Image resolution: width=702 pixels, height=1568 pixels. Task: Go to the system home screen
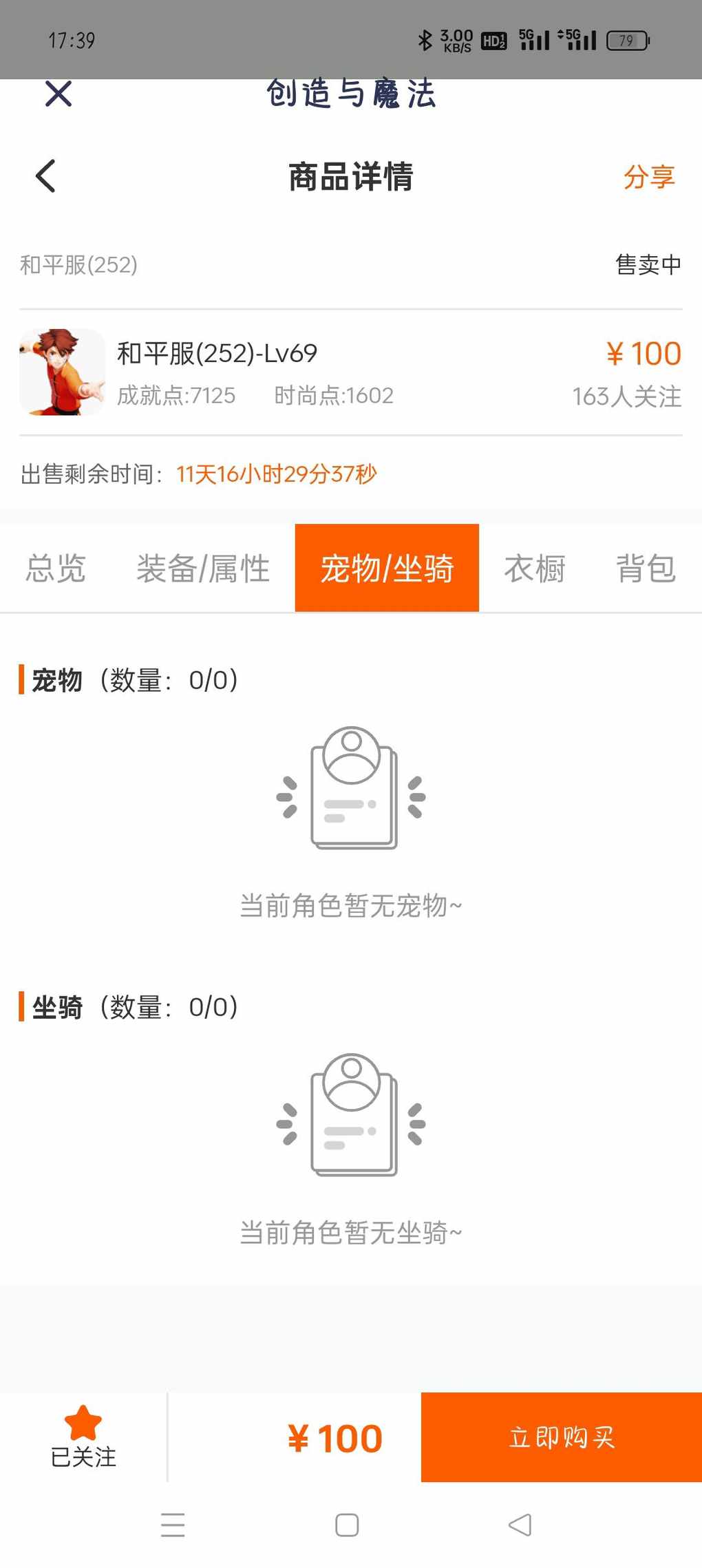click(x=347, y=1525)
